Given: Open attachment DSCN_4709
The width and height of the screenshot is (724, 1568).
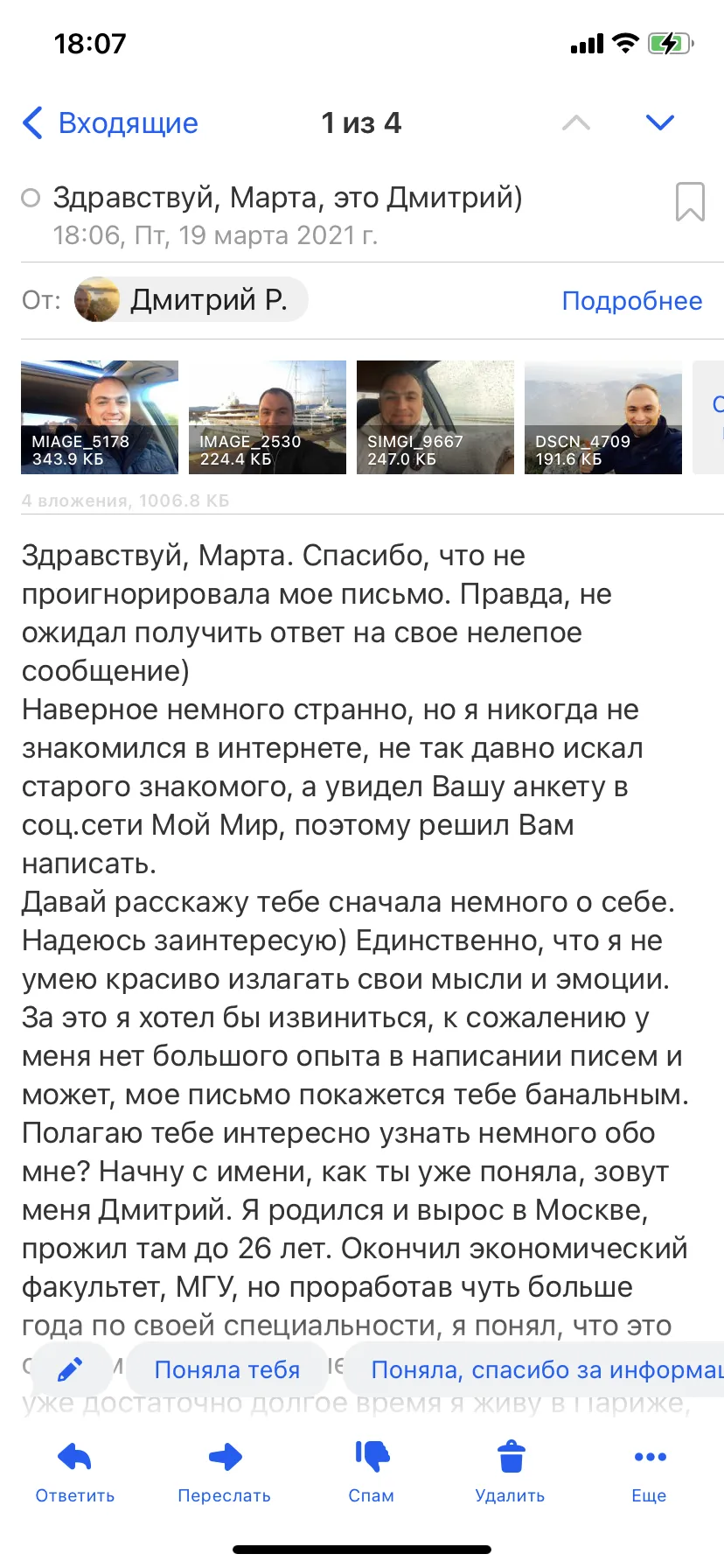Looking at the screenshot, I should pos(603,417).
